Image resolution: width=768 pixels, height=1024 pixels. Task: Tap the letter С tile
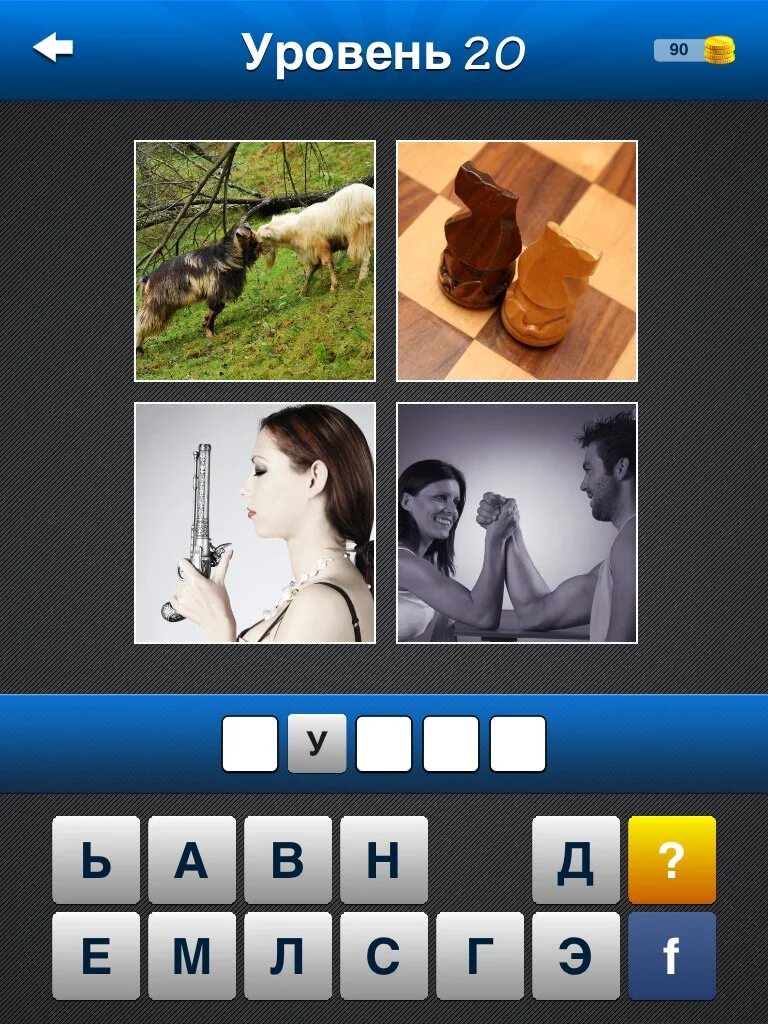pos(383,956)
